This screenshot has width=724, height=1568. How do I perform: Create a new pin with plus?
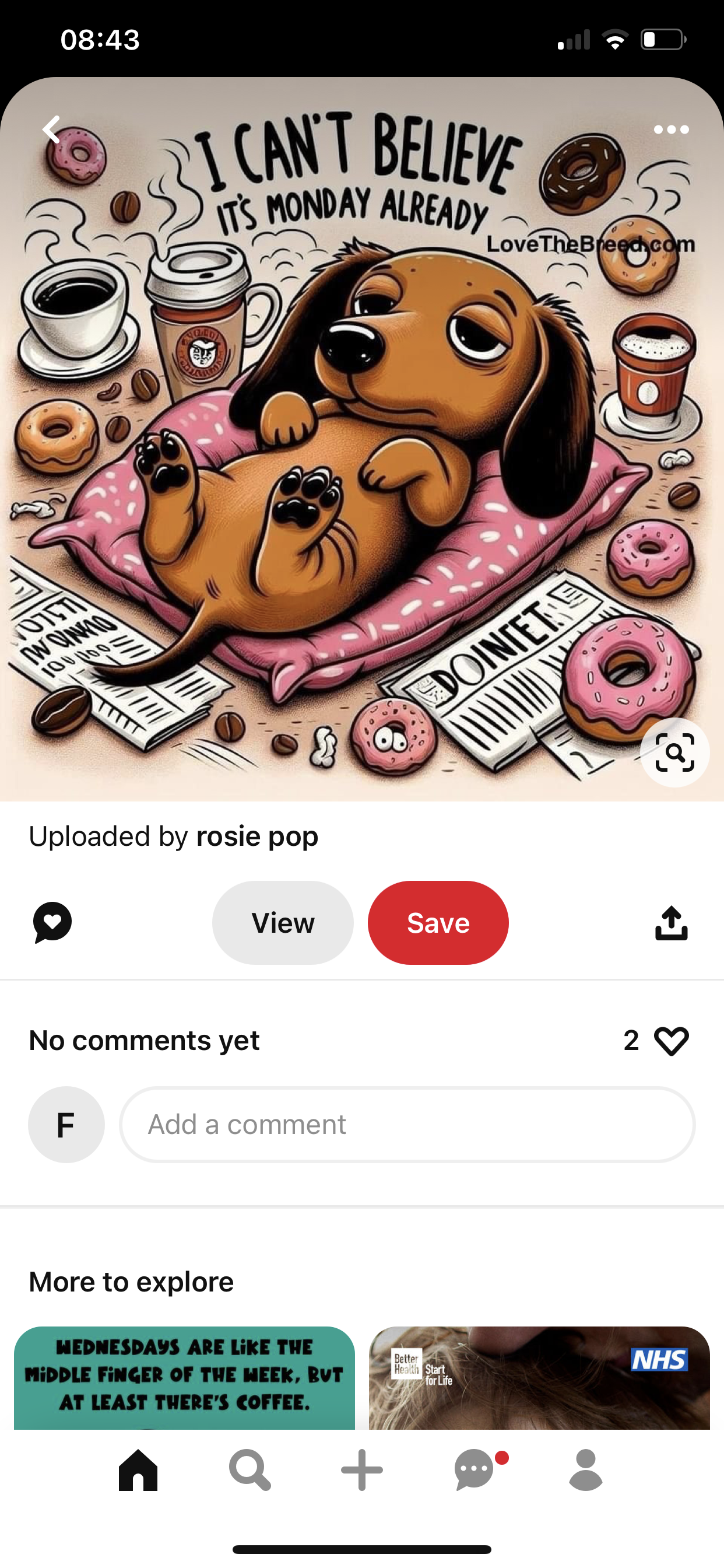[362, 1470]
